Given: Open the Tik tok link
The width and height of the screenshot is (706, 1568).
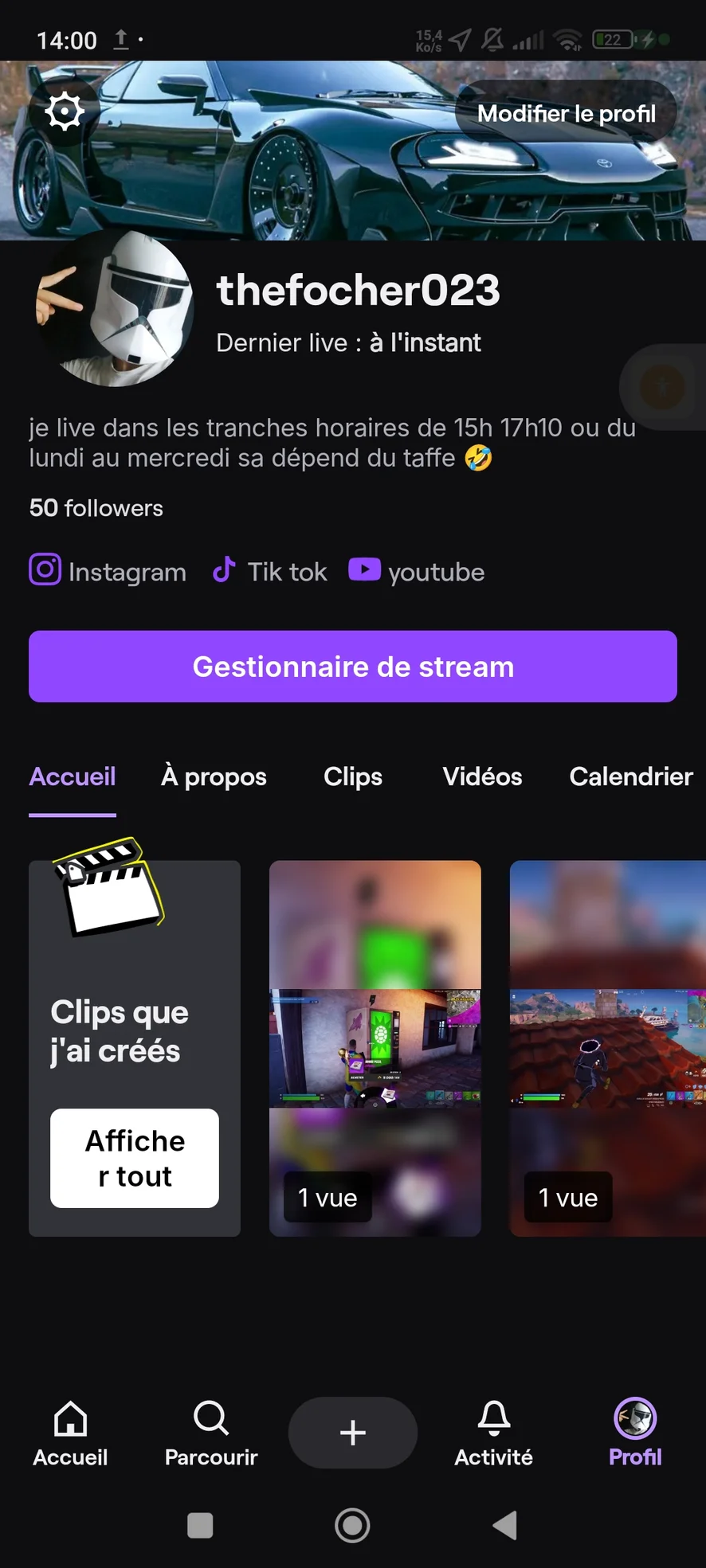Looking at the screenshot, I should (x=270, y=571).
